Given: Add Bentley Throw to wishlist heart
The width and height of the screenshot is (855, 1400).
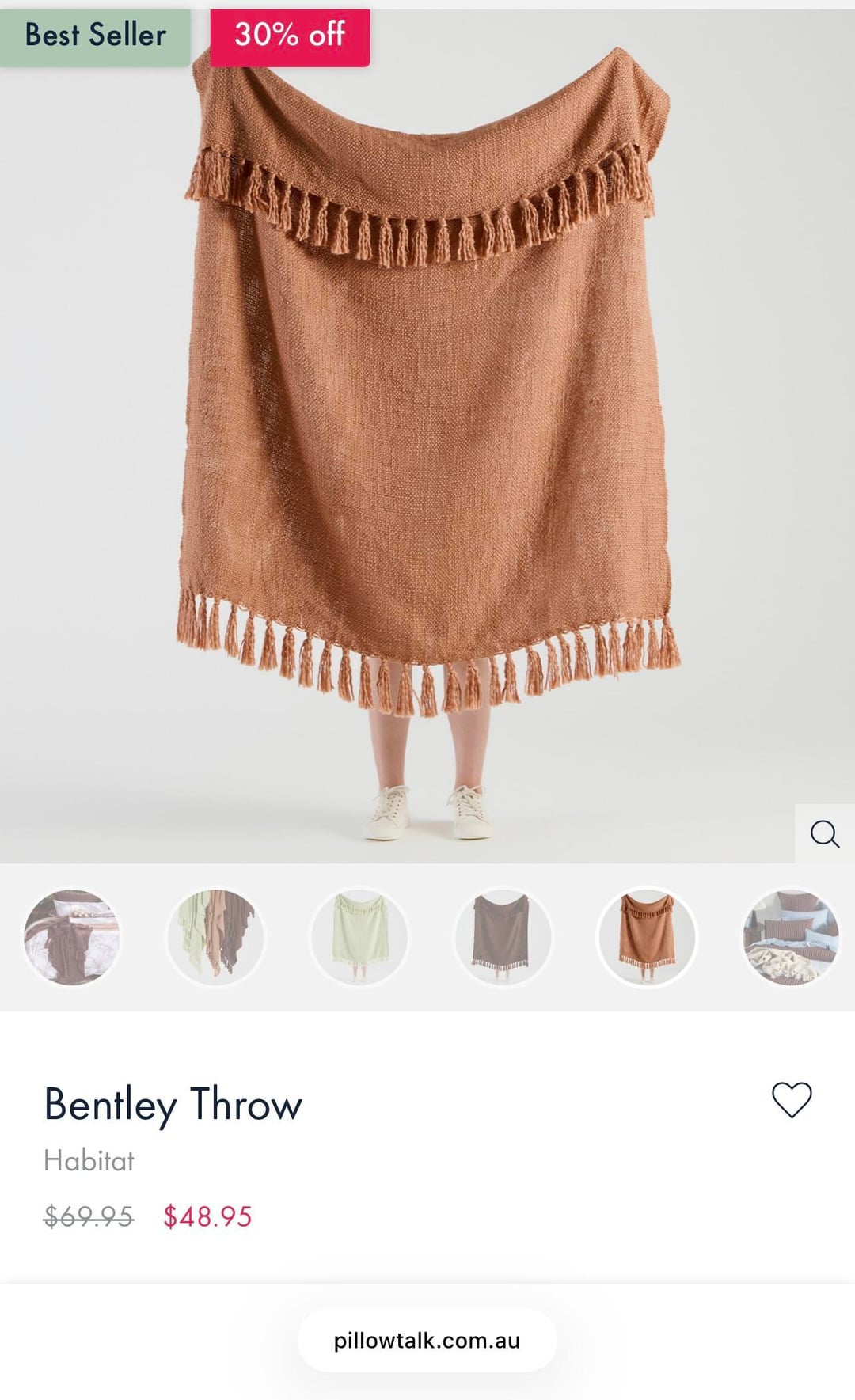Looking at the screenshot, I should [792, 1099].
